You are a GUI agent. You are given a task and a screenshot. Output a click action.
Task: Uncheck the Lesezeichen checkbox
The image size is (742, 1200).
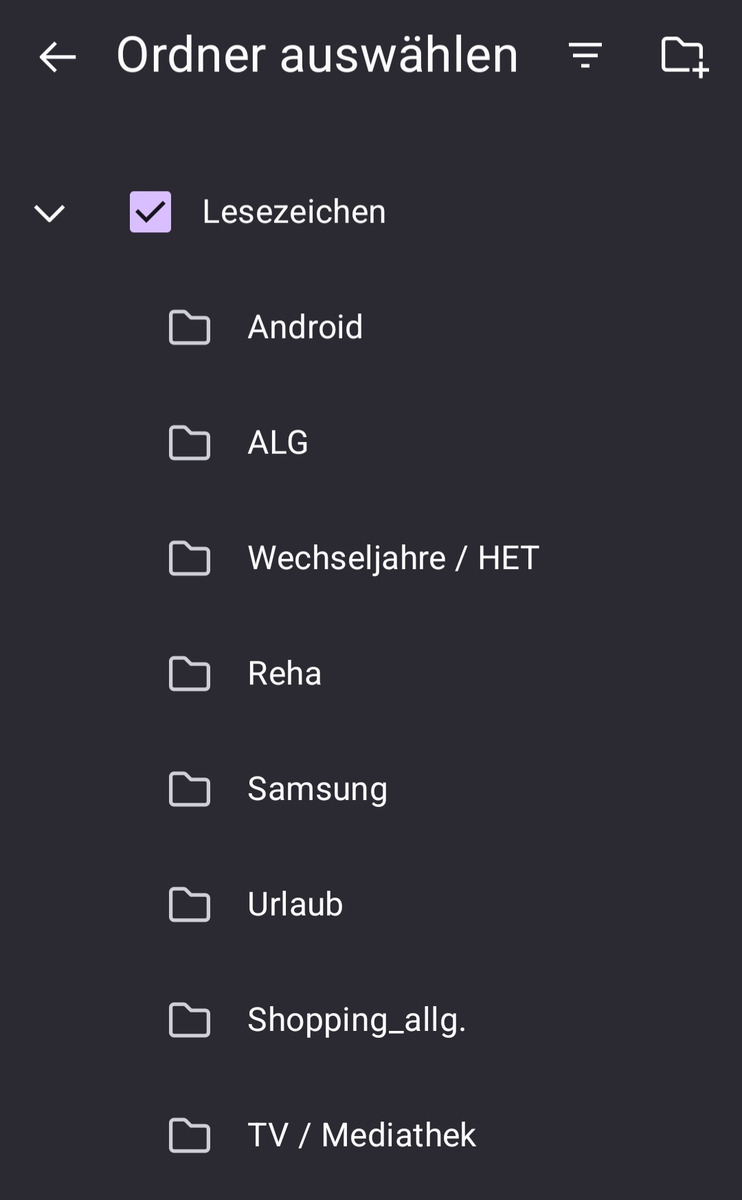(x=150, y=212)
